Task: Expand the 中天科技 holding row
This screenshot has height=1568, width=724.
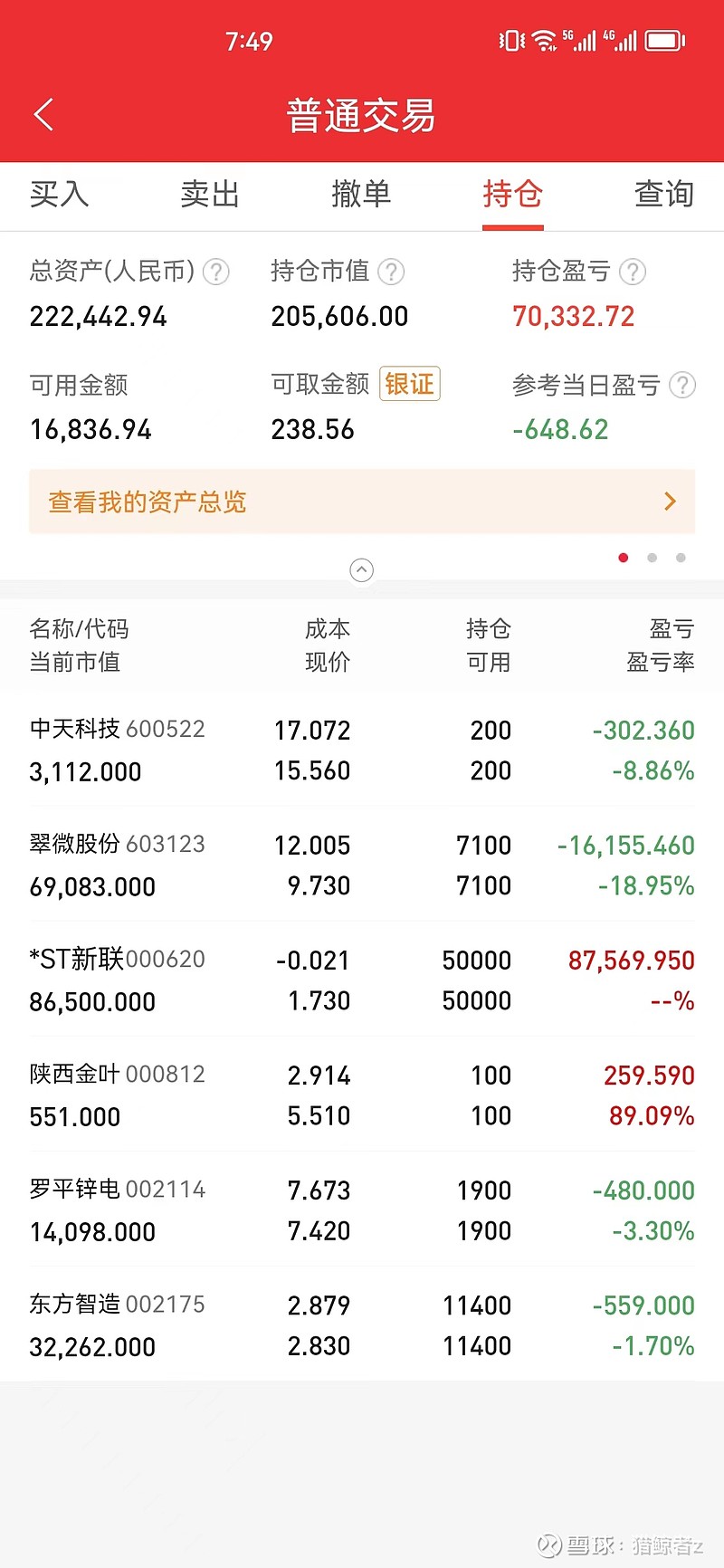Action: click(362, 750)
